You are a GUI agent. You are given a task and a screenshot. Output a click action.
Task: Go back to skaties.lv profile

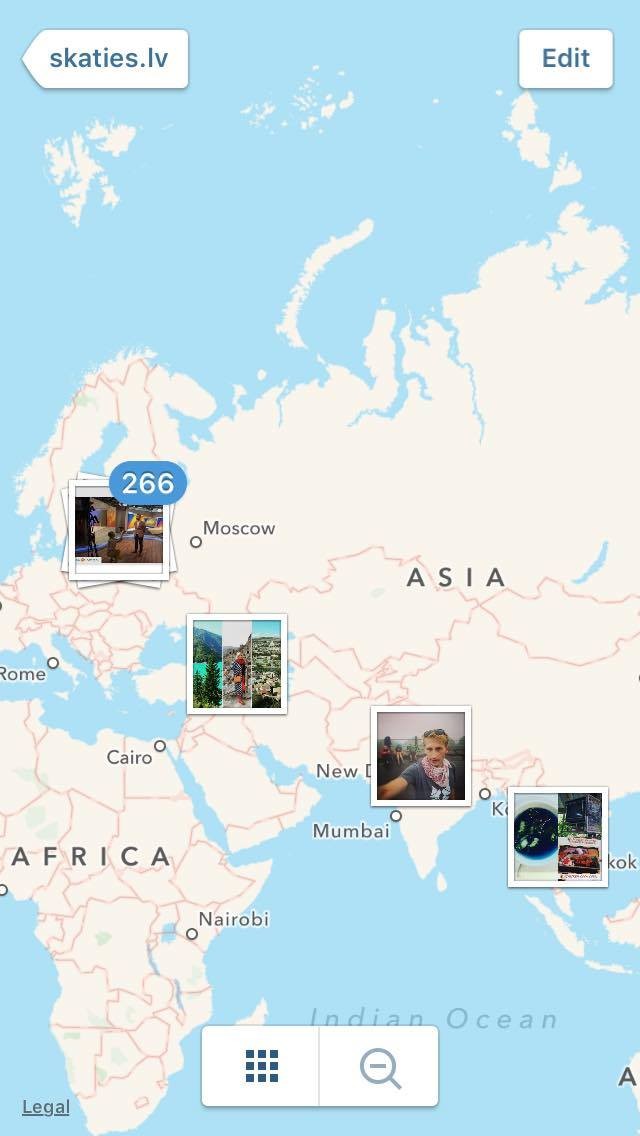click(106, 59)
